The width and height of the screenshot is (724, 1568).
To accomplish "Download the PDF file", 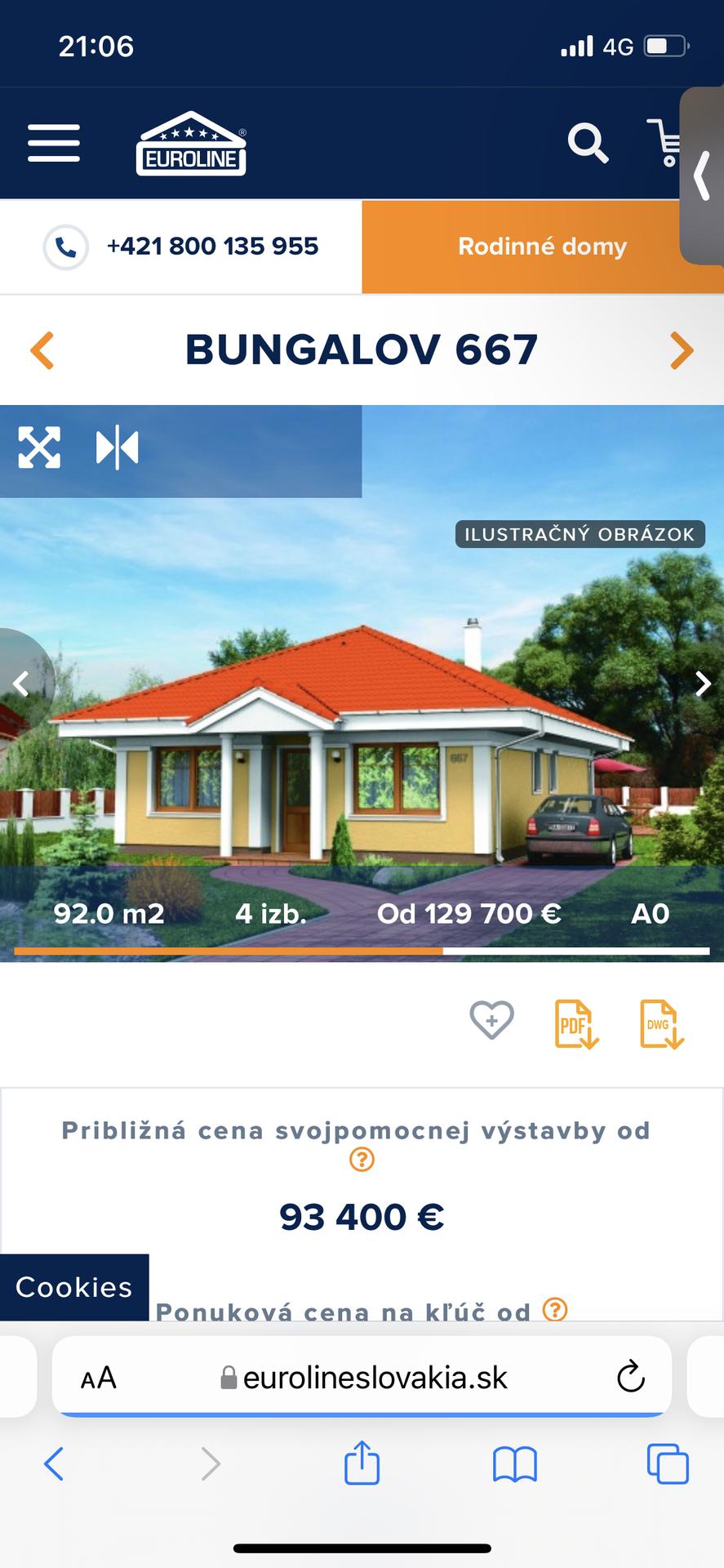I will point(576,1023).
